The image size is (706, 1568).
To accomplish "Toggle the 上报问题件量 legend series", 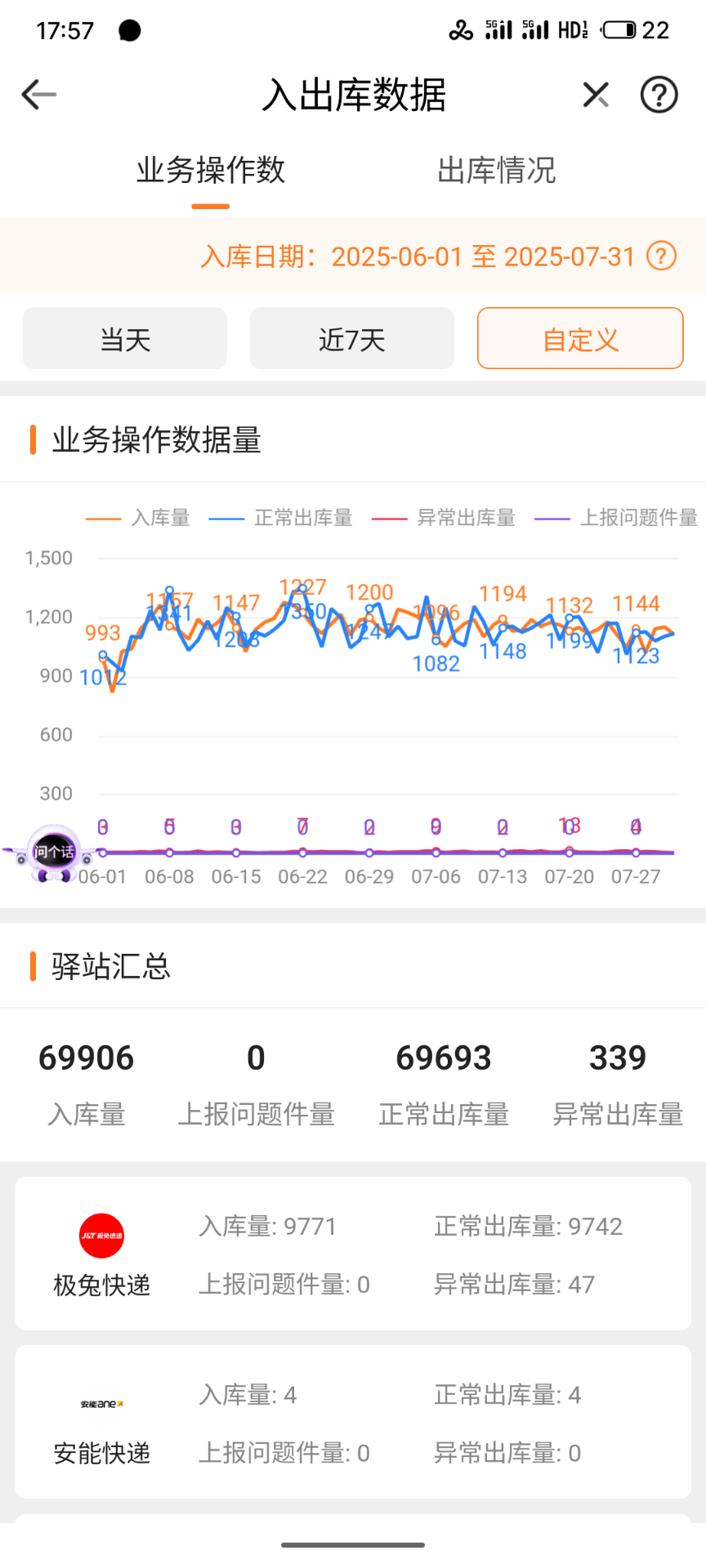I will pyautogui.click(x=616, y=518).
